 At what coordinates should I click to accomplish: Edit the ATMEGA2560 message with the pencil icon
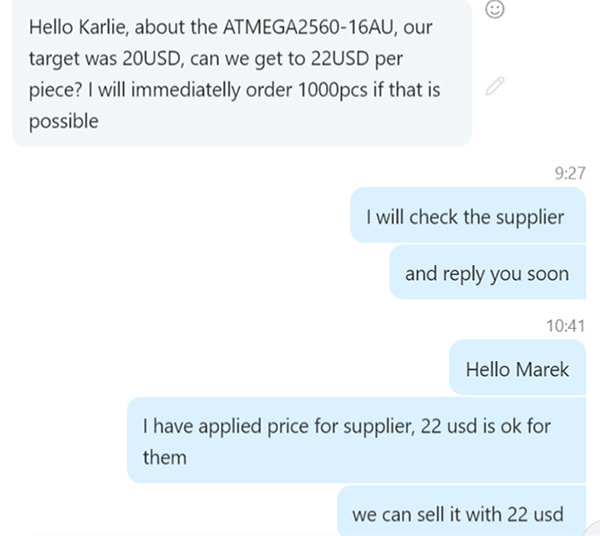492,87
